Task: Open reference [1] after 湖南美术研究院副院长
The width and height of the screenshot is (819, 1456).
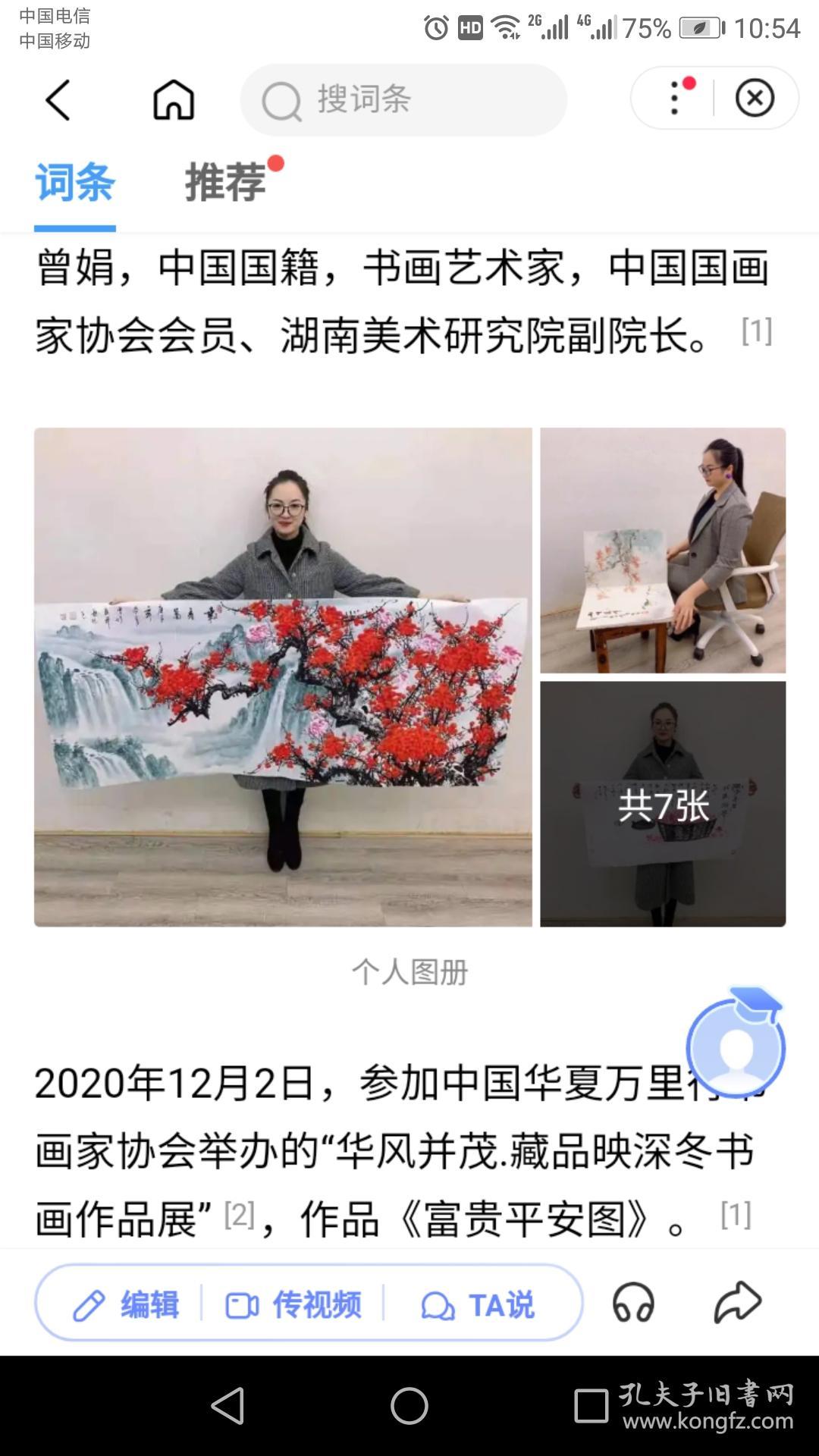Action: point(756,331)
